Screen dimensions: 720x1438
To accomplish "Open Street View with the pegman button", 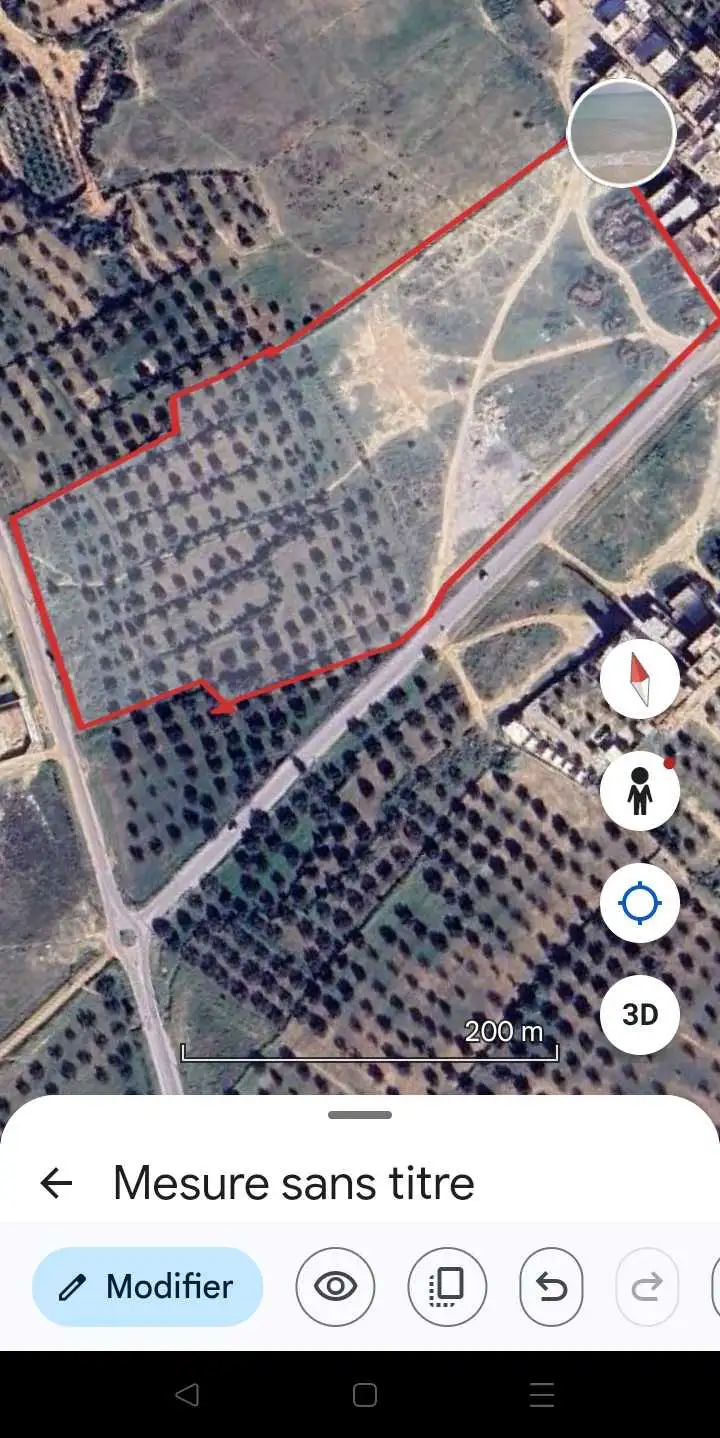I will [640, 791].
